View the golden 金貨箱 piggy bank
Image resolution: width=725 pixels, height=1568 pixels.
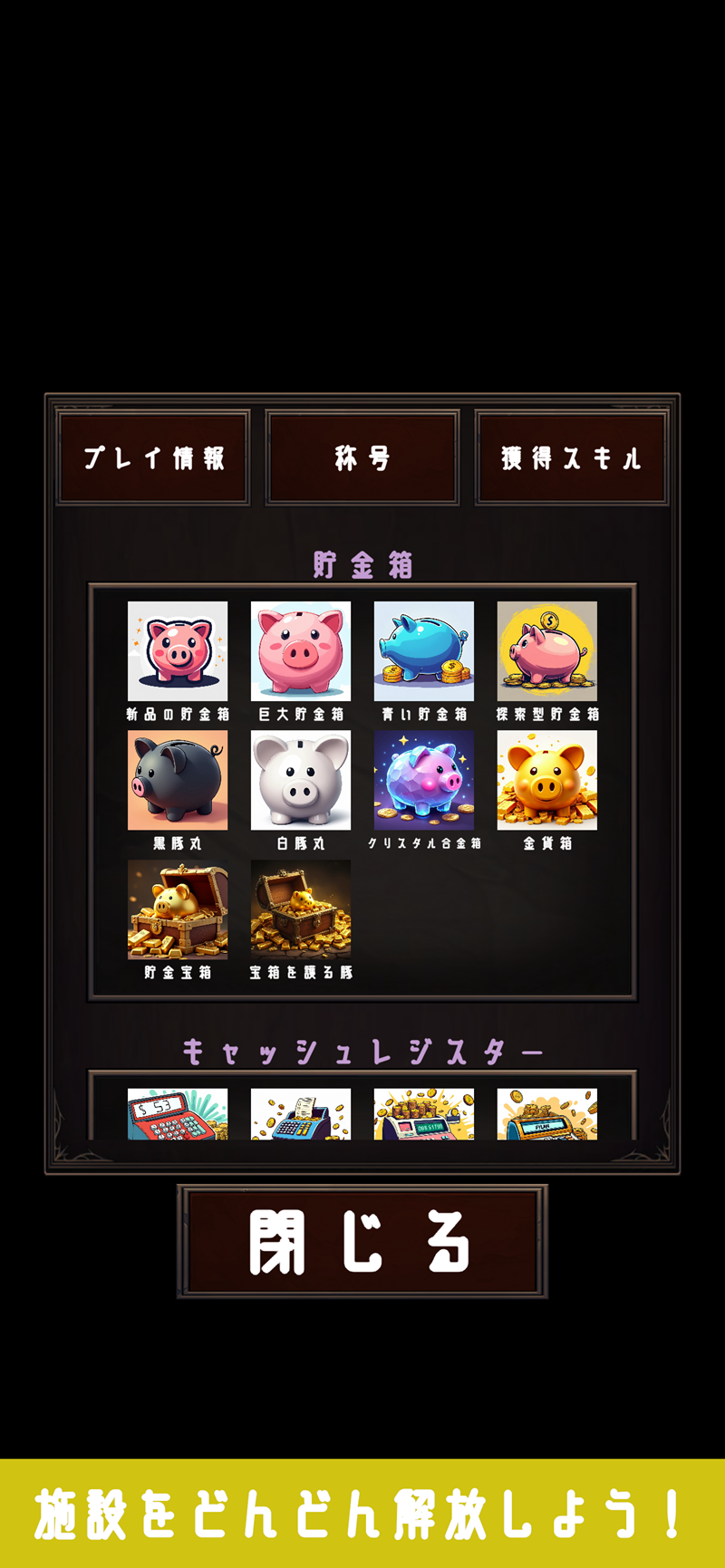pos(547,781)
